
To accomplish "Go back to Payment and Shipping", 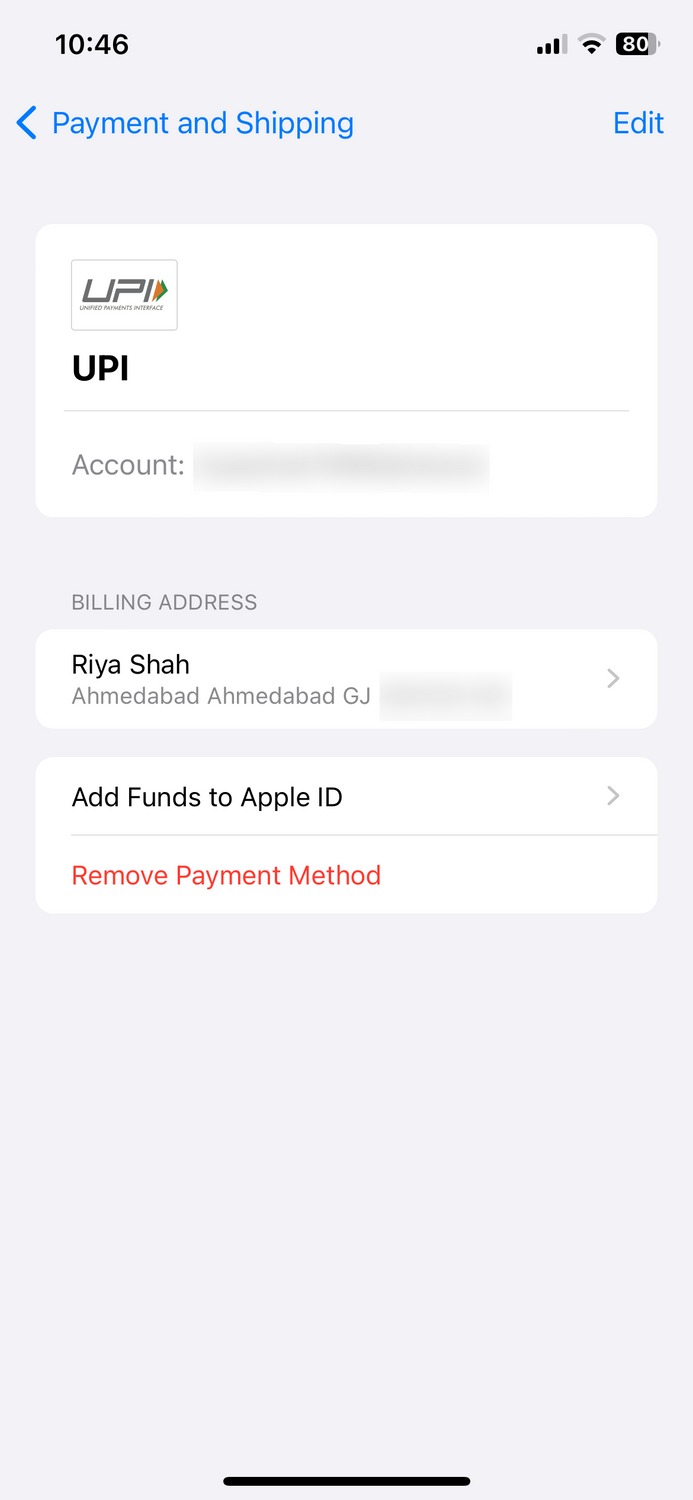I will pyautogui.click(x=186, y=123).
